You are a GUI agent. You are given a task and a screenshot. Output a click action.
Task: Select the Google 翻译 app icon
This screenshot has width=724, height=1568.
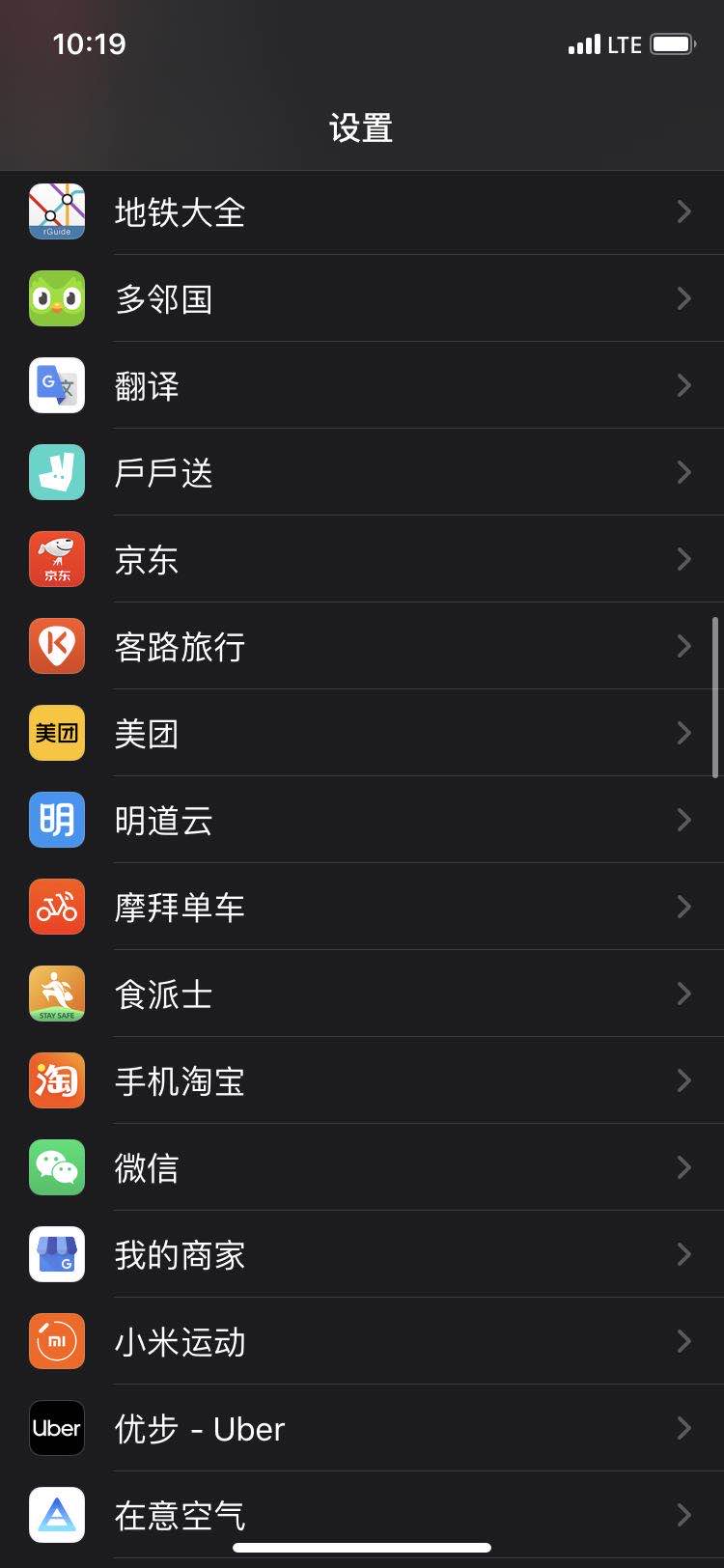coord(56,385)
